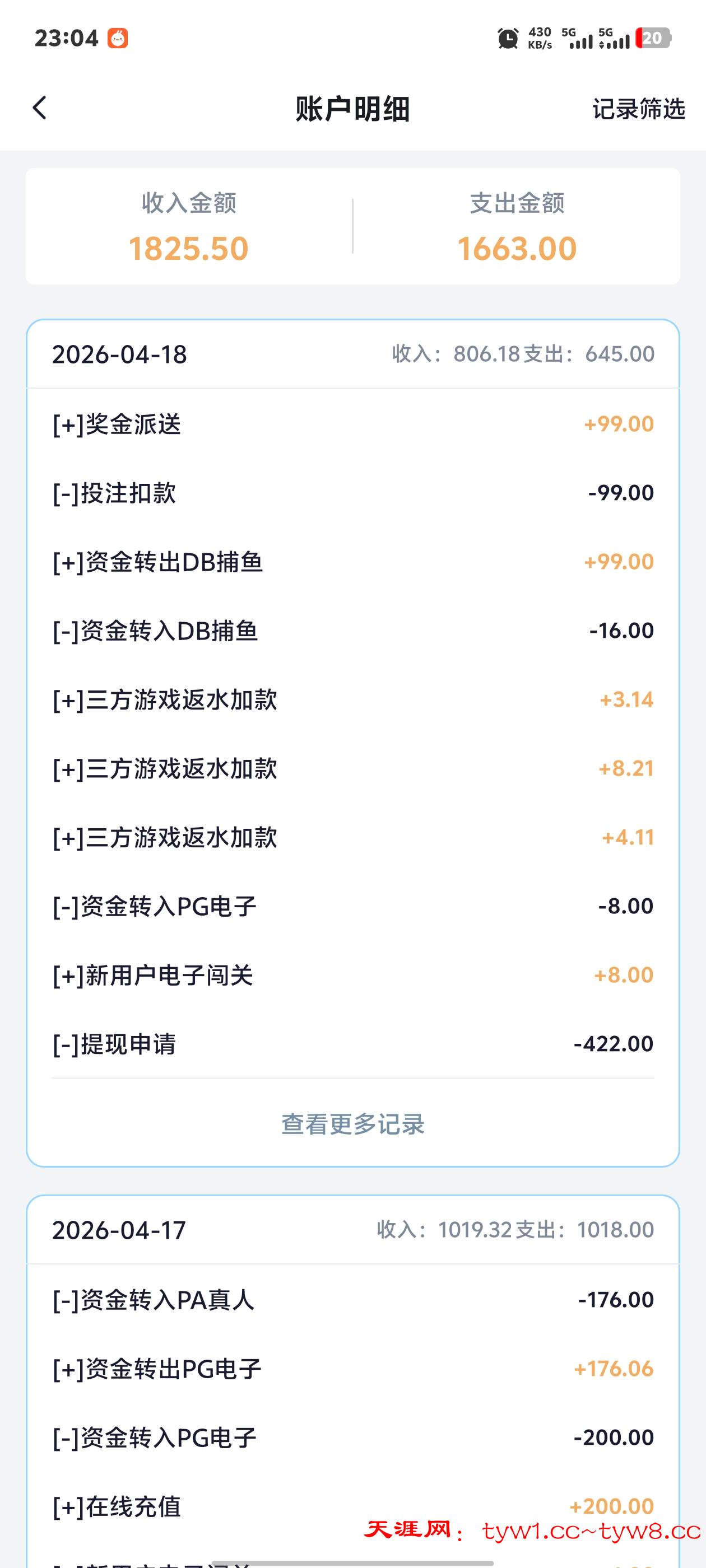Tap the battery indicator showing 20
706x1568 pixels.
pos(653,38)
